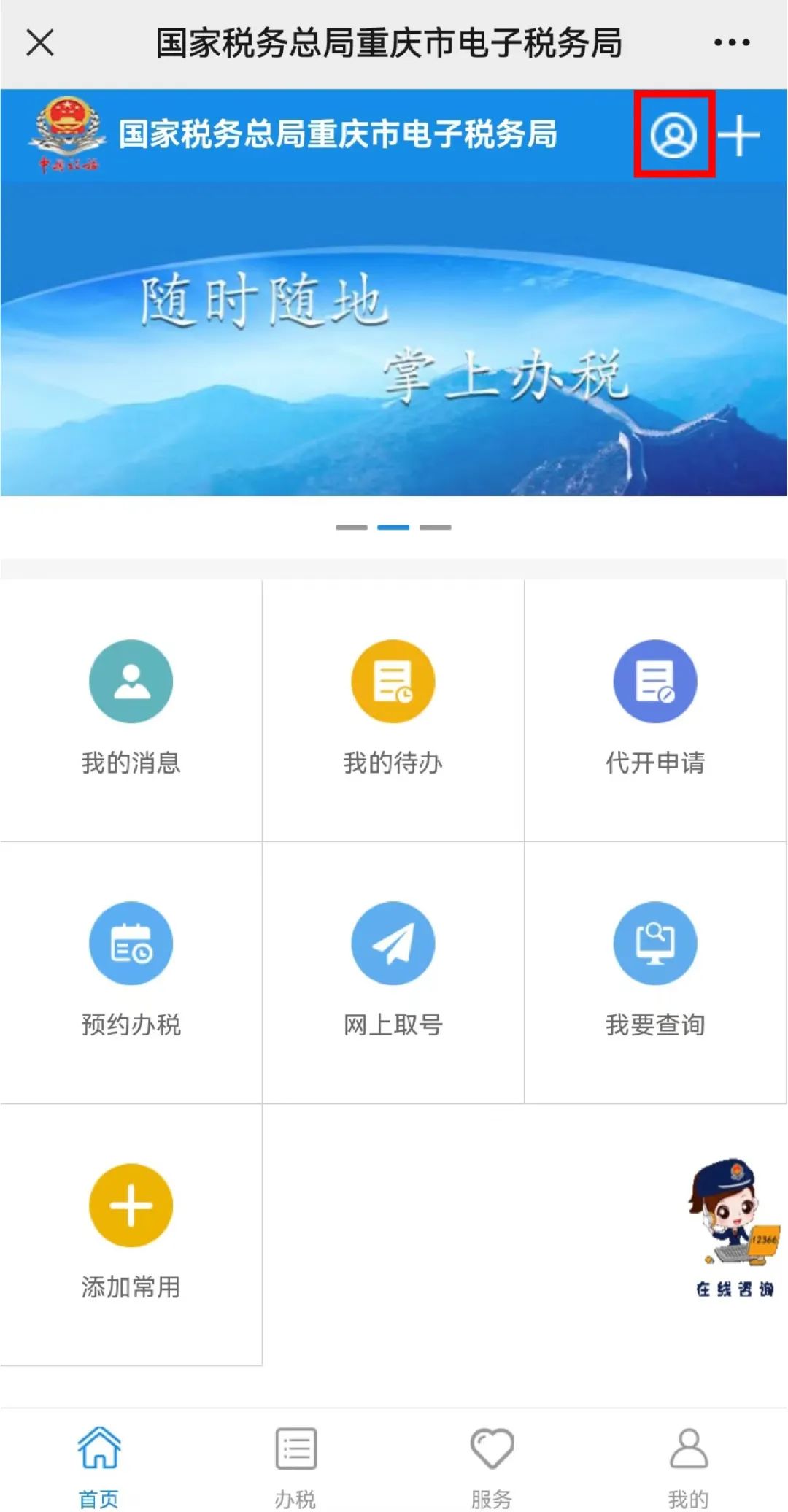The height and width of the screenshot is (1512, 788).
Task: Open 我的消息
Action: (x=131, y=709)
